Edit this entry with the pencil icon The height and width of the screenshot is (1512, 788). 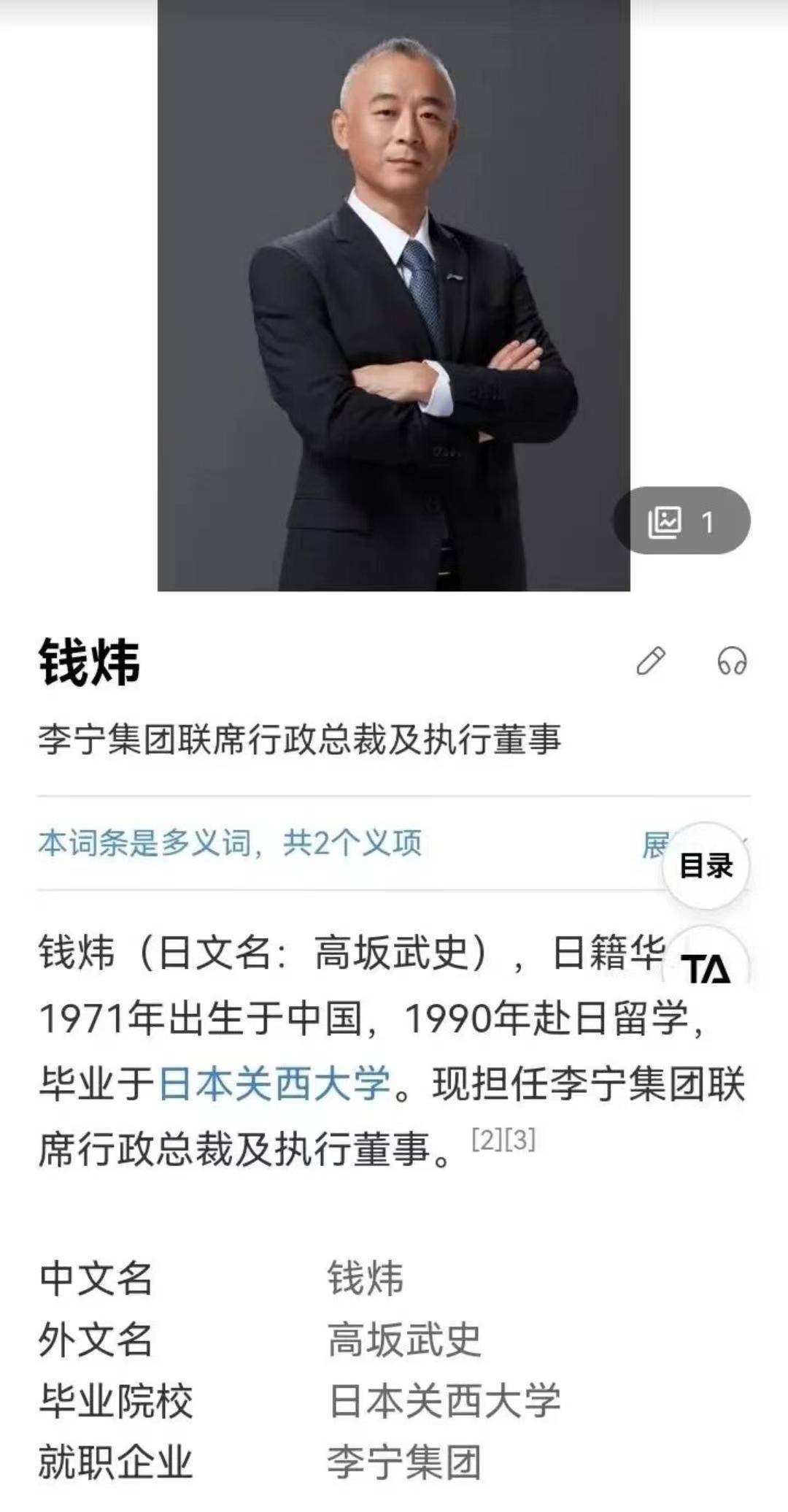(x=650, y=660)
